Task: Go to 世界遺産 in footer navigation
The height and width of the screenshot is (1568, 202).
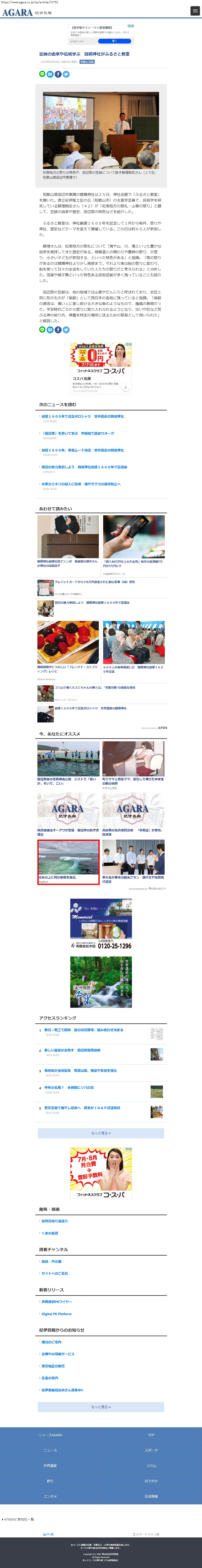Action: [x=50, y=1466]
